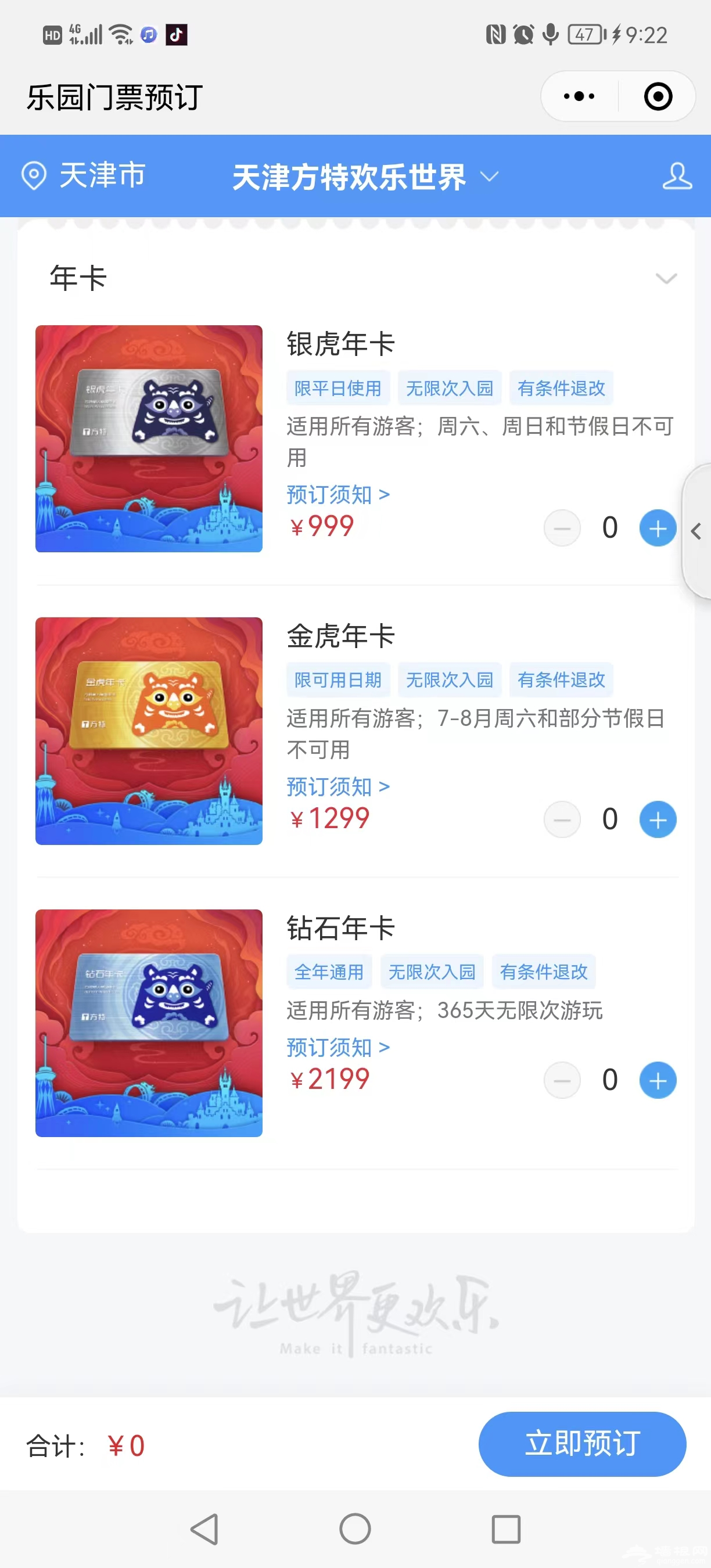Change the city from 天津市

click(84, 176)
